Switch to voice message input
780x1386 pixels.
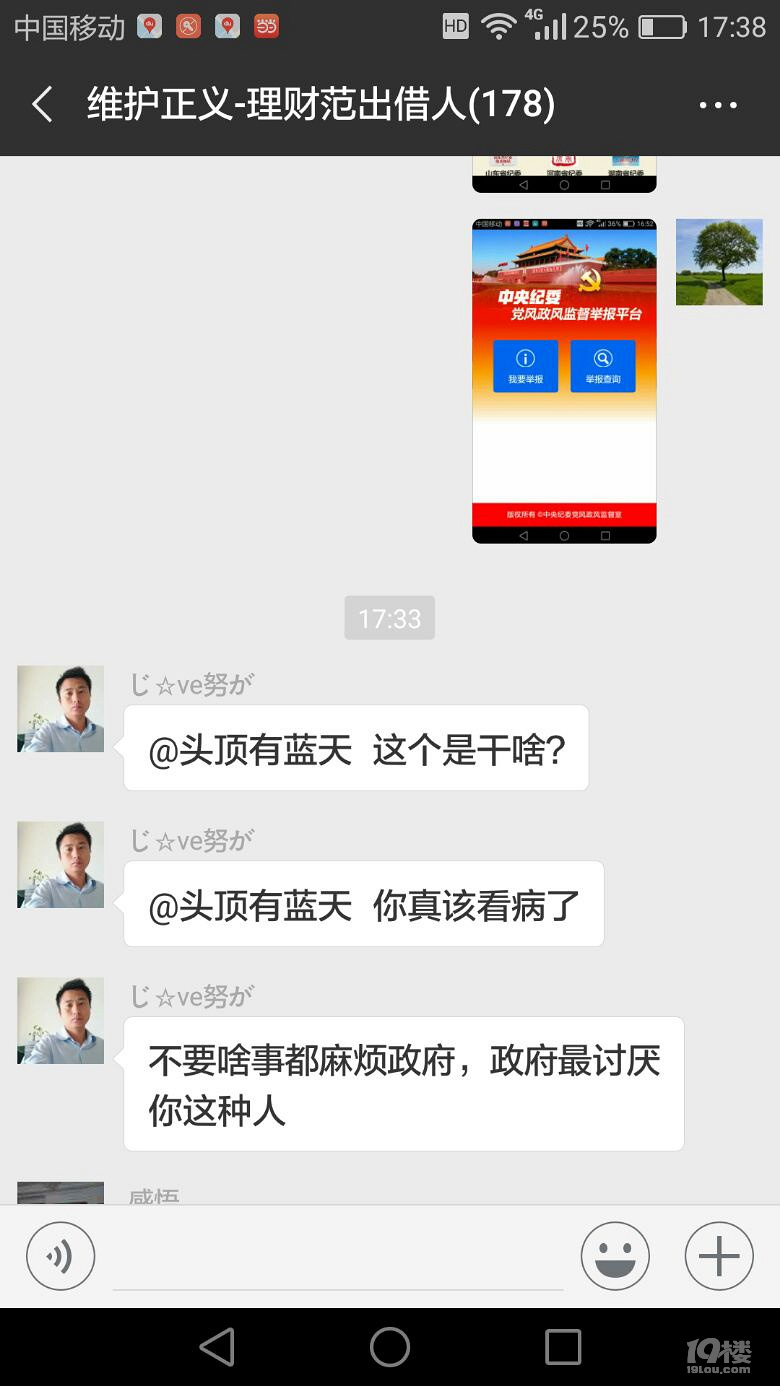60,1256
